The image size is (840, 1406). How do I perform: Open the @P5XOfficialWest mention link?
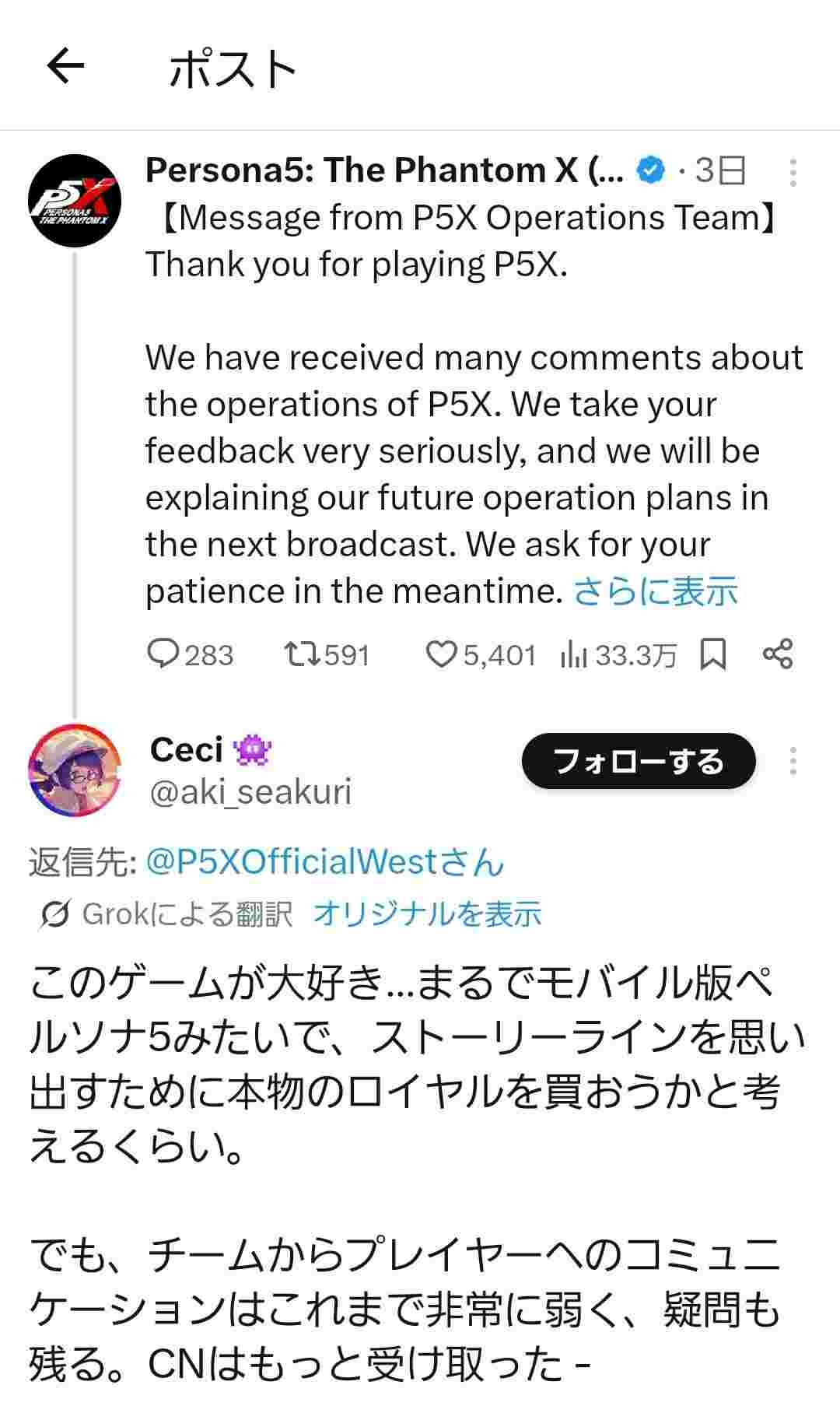point(324,862)
